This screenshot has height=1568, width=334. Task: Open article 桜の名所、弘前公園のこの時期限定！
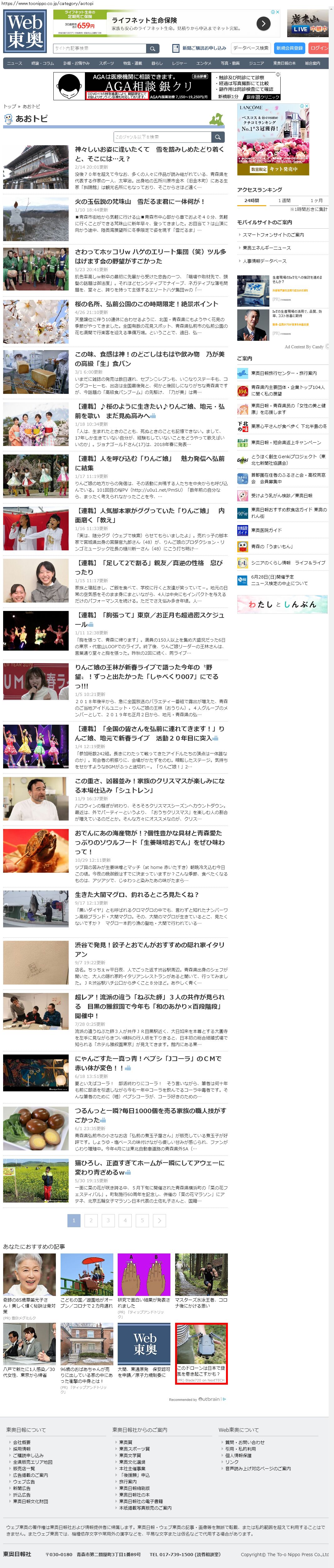146,303
